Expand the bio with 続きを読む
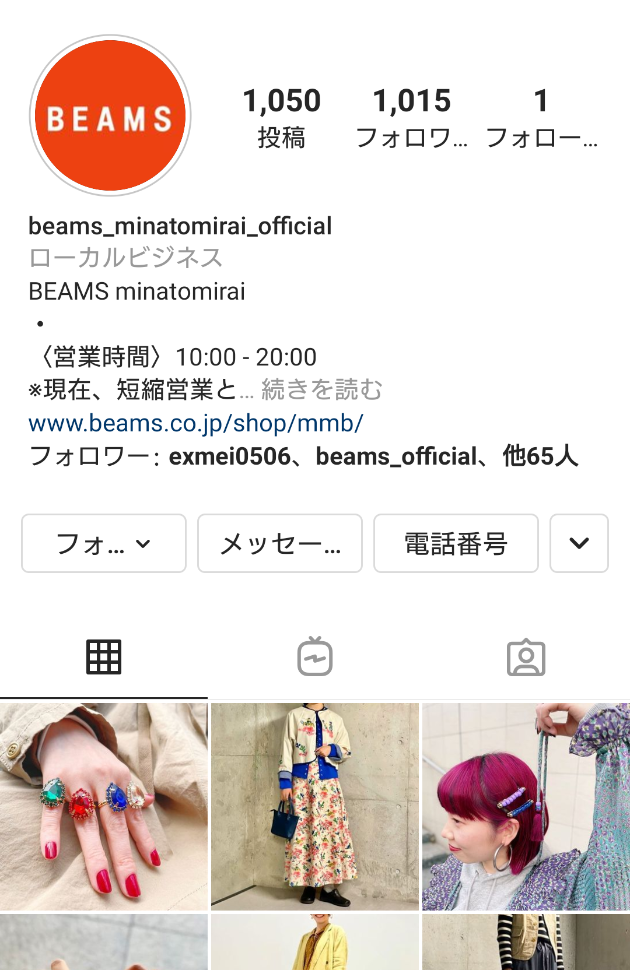 click(x=321, y=389)
